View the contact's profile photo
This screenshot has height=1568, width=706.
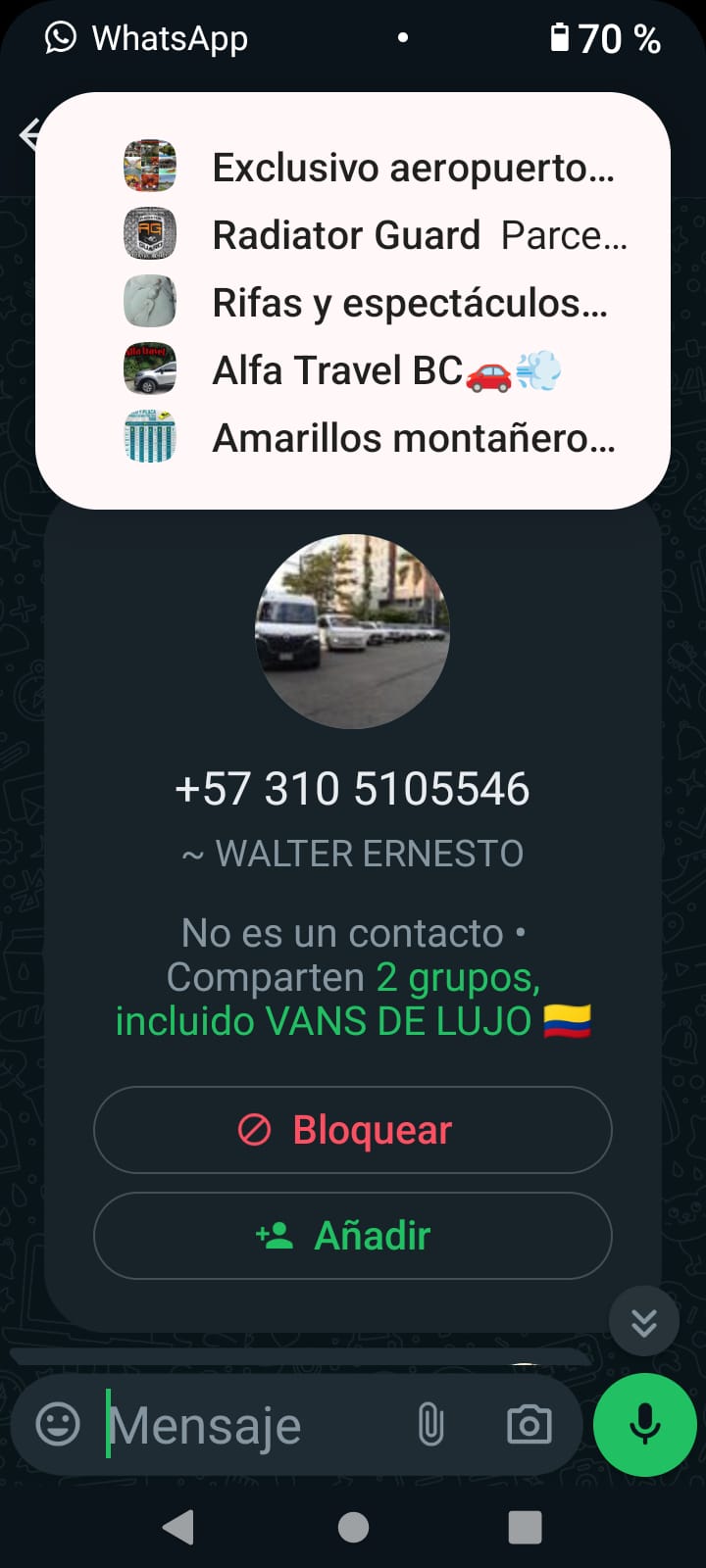353,631
